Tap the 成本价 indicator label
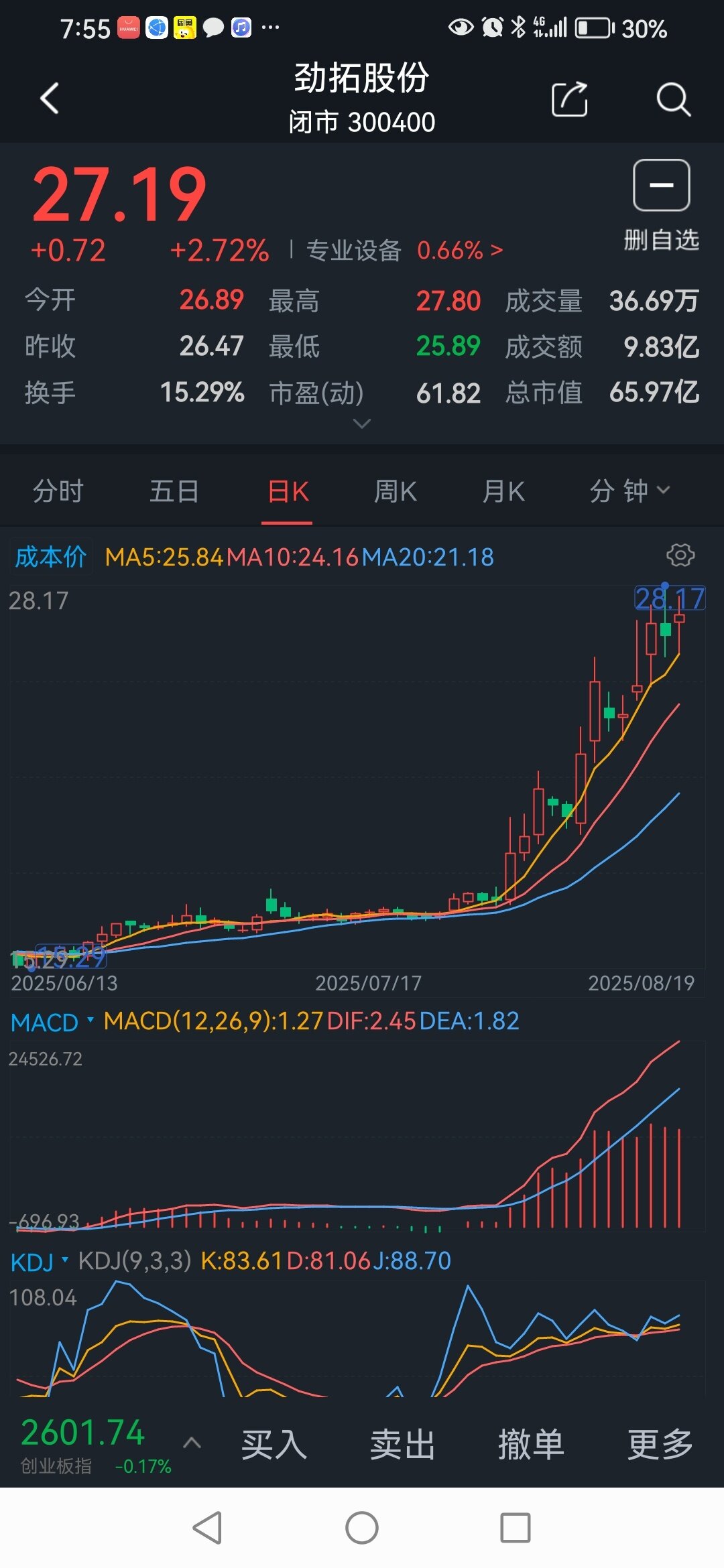 click(x=51, y=557)
